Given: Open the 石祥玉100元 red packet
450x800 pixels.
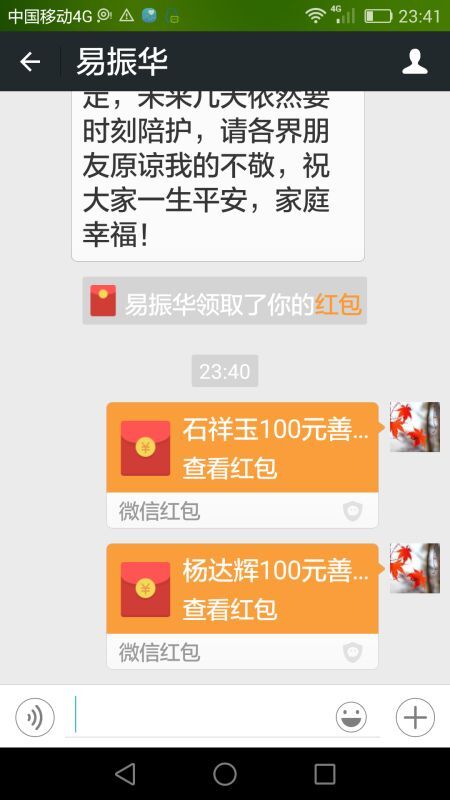Looking at the screenshot, I should 242,465.
